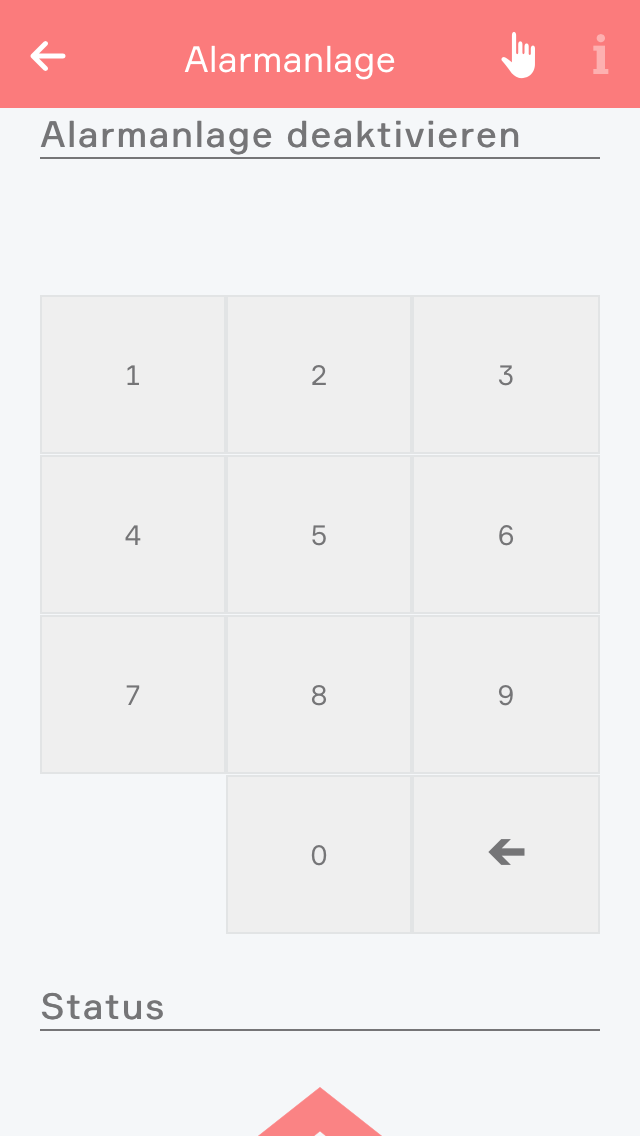This screenshot has width=640, height=1136.
Task: Enter digit 3 on the keypad
Action: tap(506, 375)
